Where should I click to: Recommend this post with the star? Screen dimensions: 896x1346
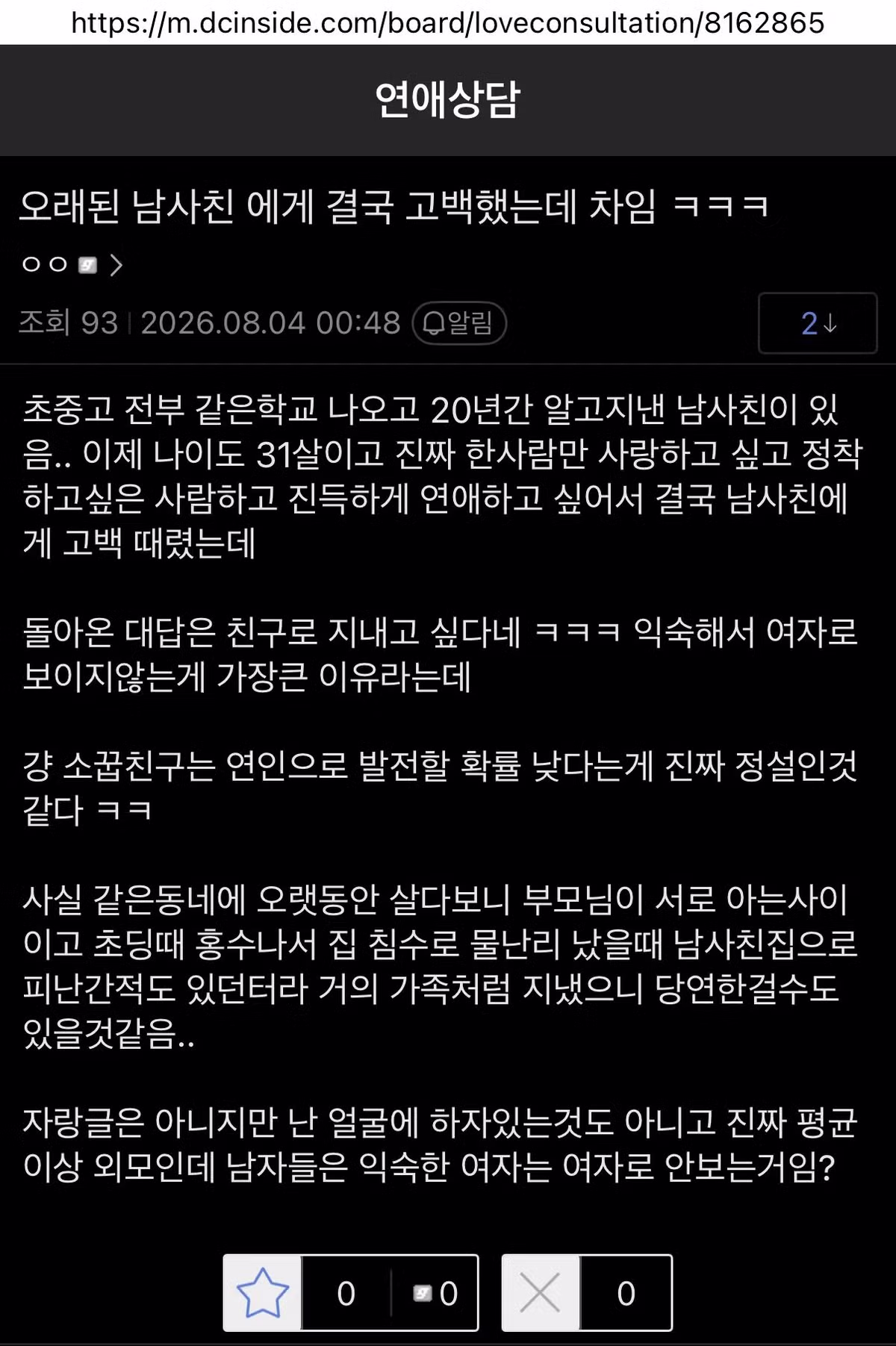[263, 1293]
